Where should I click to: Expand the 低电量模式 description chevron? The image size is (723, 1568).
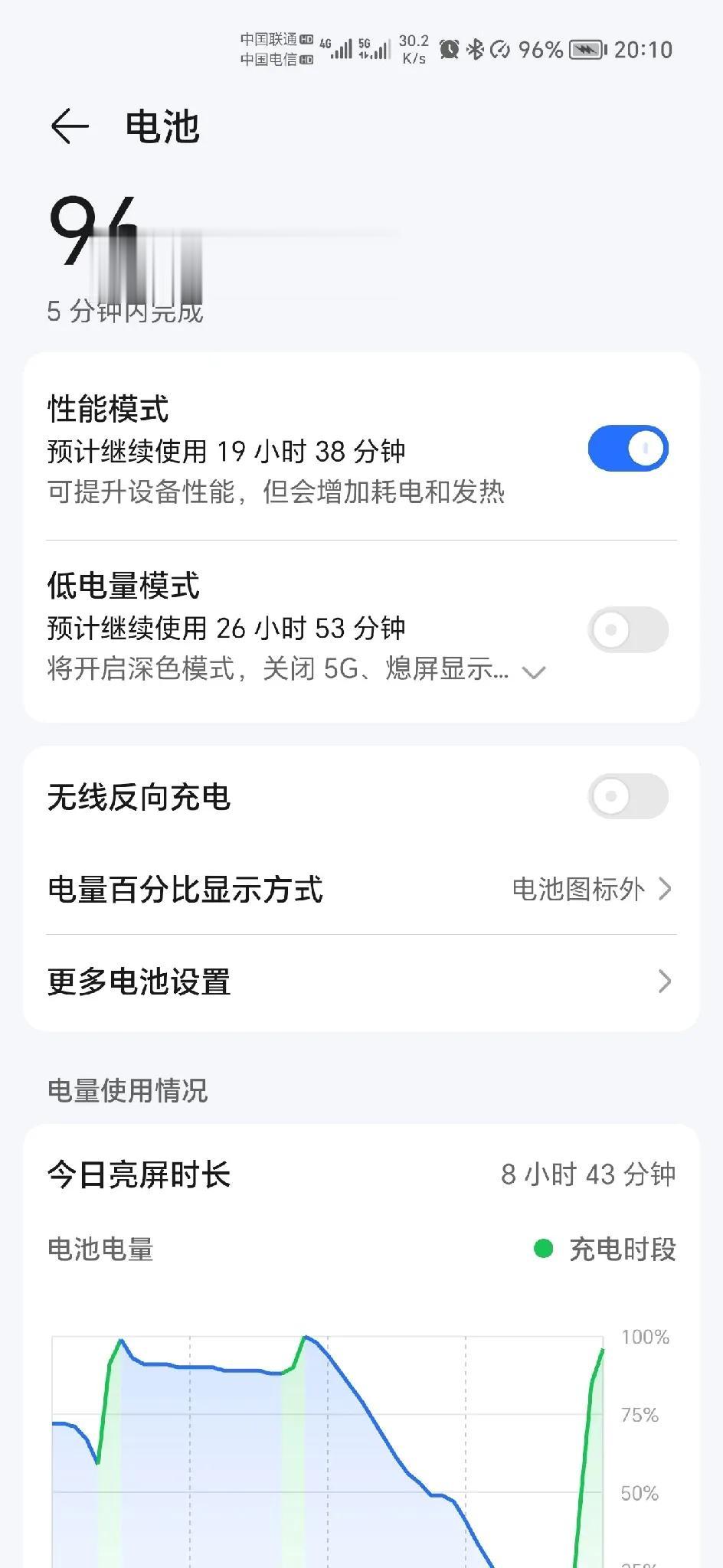[x=533, y=672]
